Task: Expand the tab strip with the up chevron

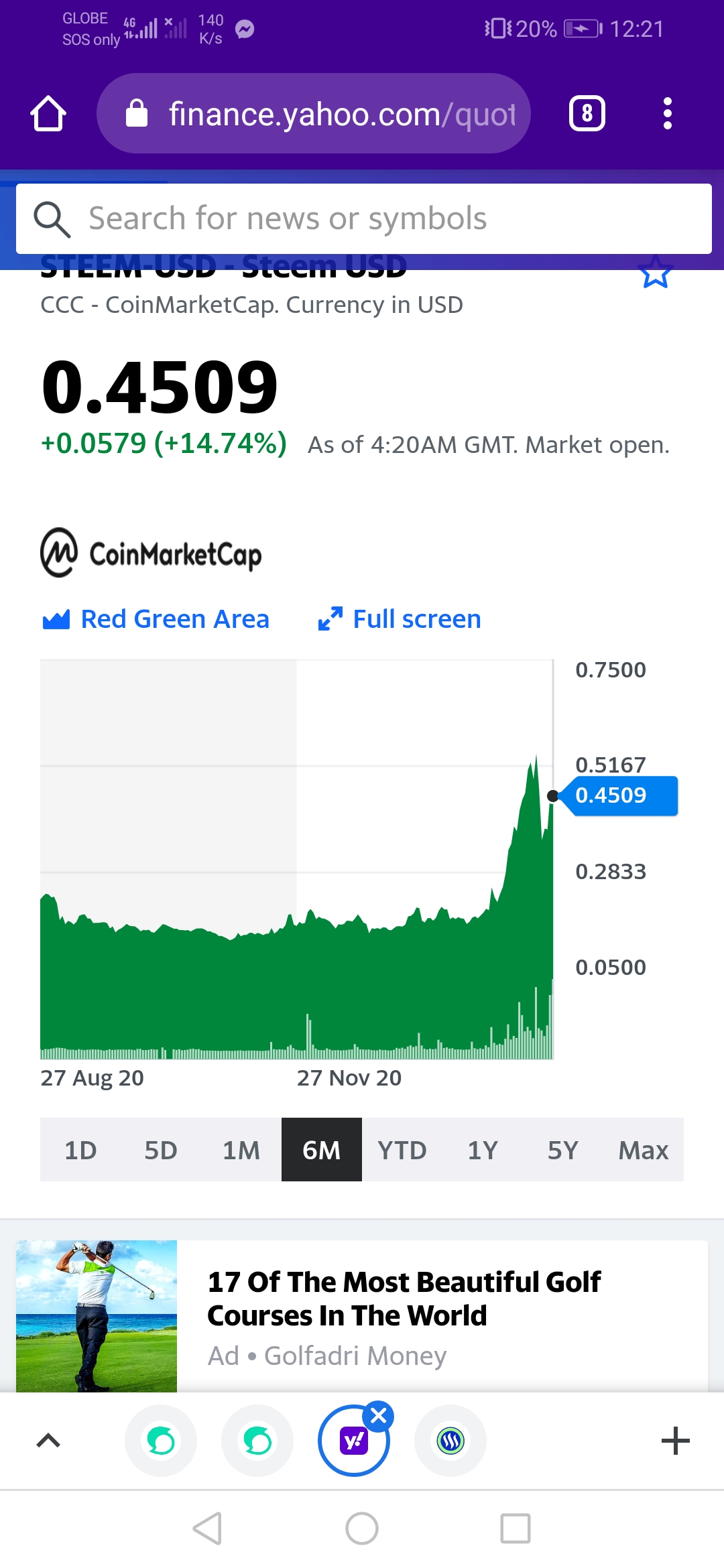Action: pyautogui.click(x=48, y=1441)
